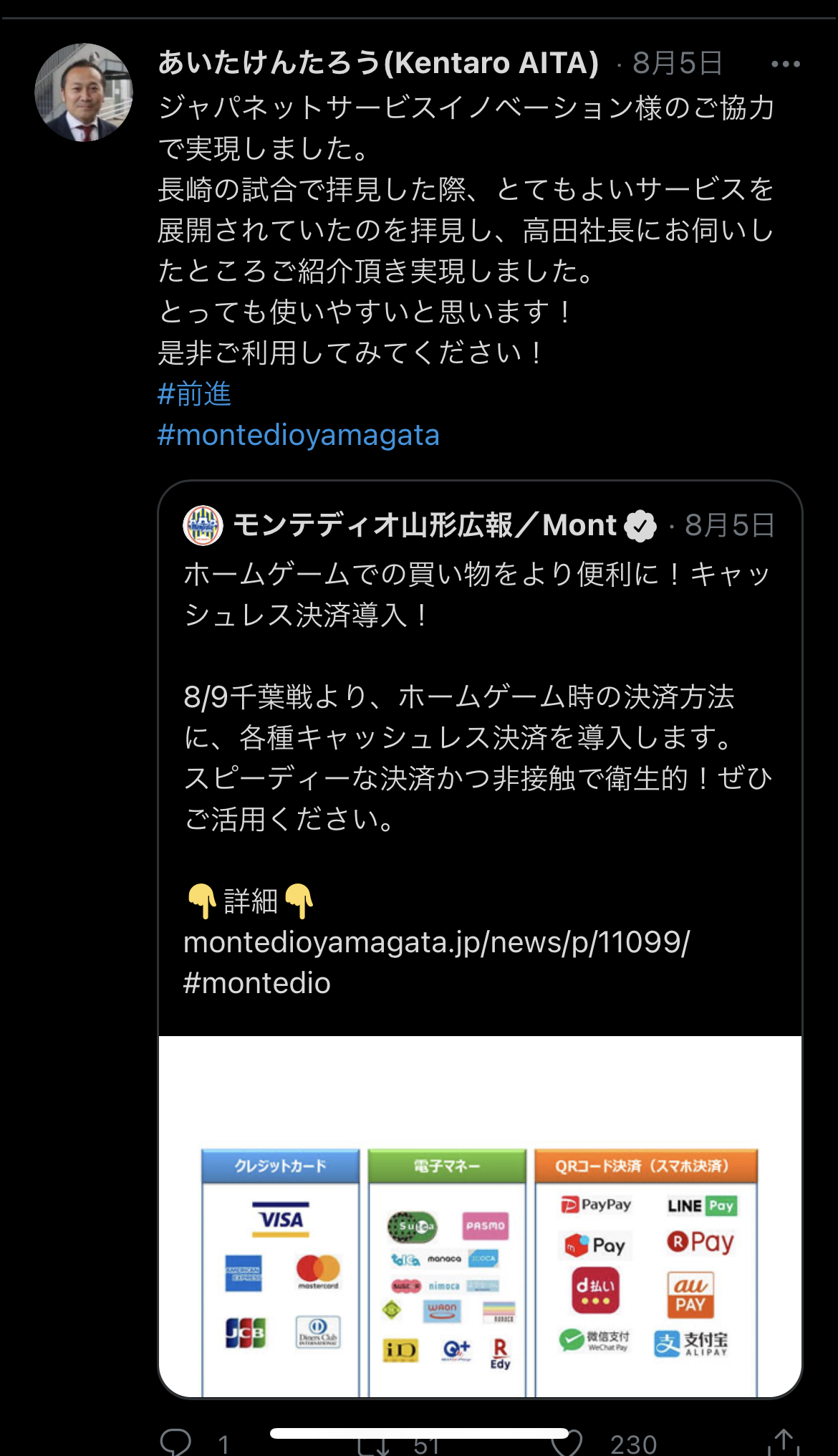Image resolution: width=838 pixels, height=1456 pixels.
Task: Open the tweet's three-dot overflow menu
Action: [x=785, y=64]
